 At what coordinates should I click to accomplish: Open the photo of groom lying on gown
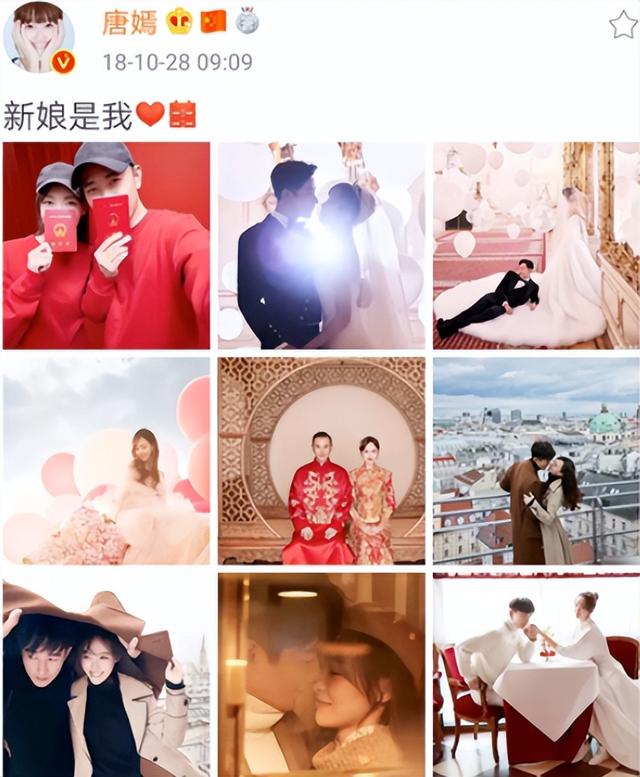[x=536, y=245]
